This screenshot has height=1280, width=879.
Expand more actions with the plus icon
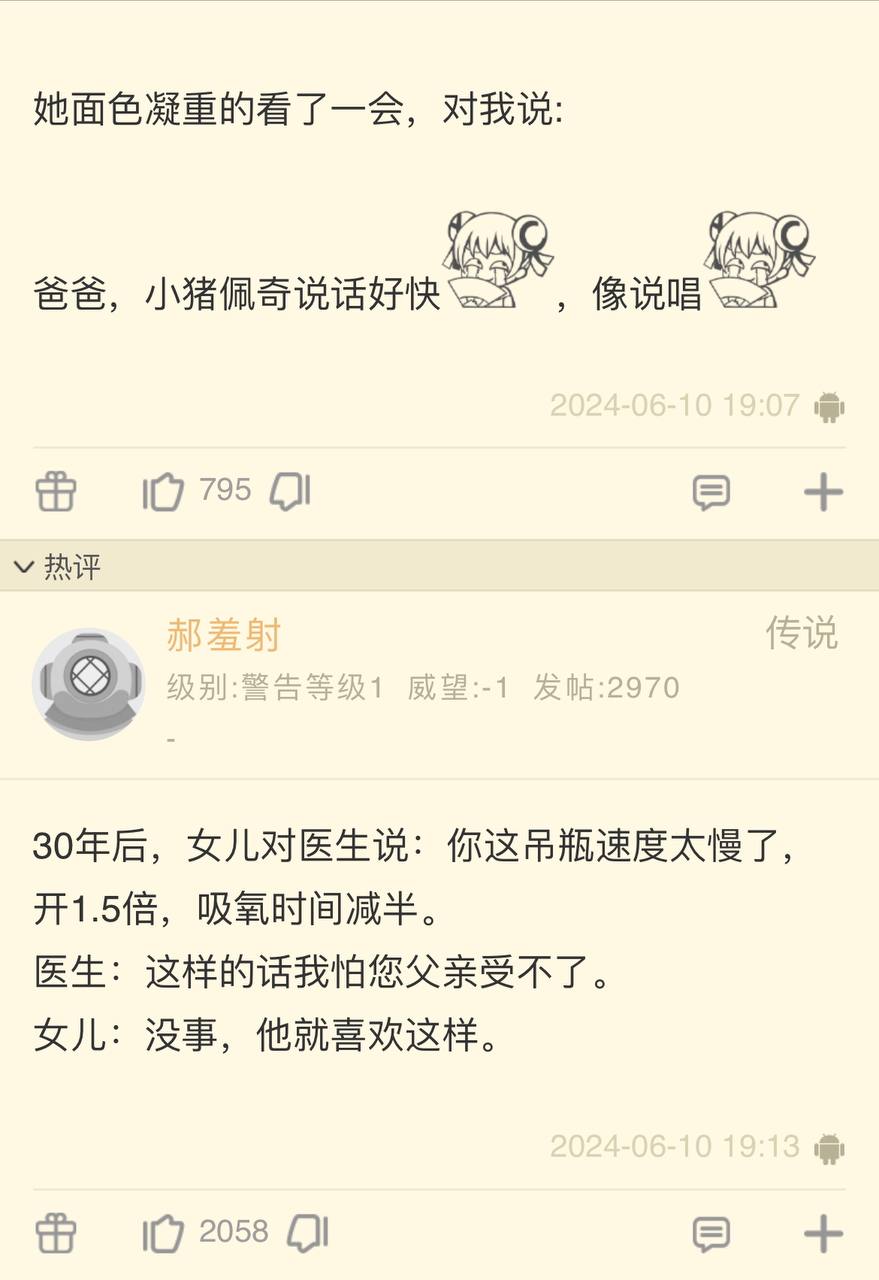coord(824,490)
